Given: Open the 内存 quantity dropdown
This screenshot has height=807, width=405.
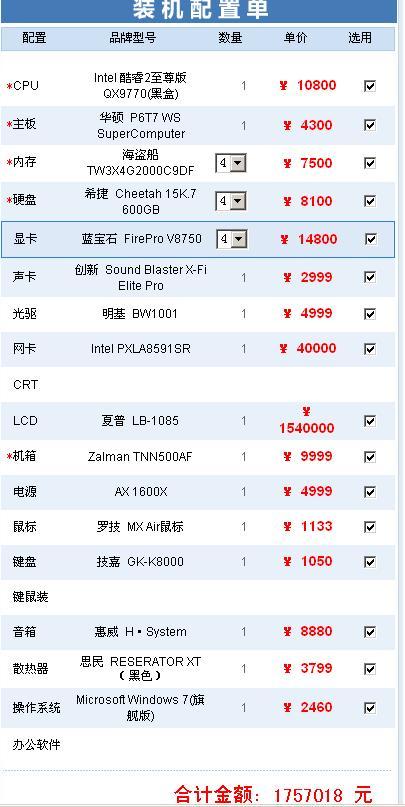Looking at the screenshot, I should 231,163.
